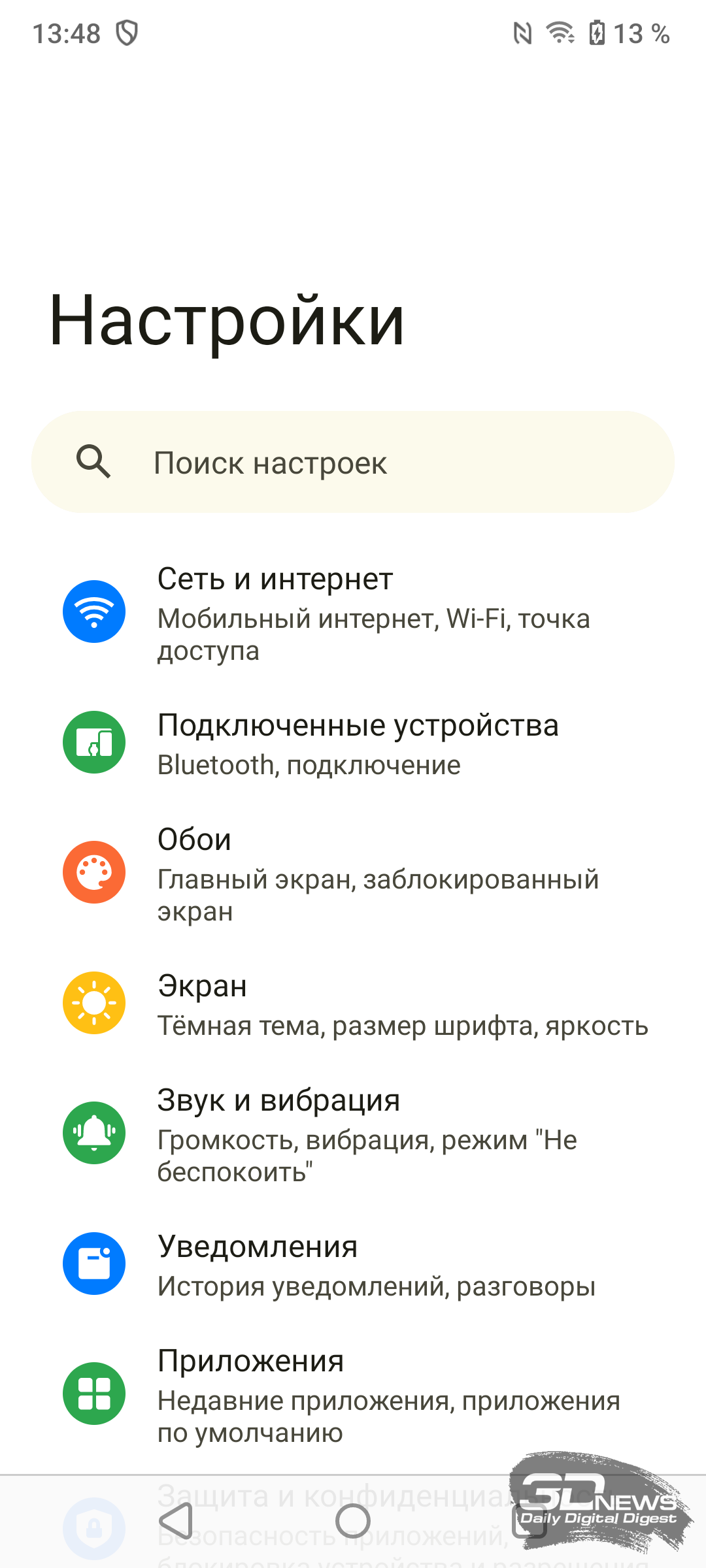Open Подключенные устройства
706x1568 pixels.
click(353, 743)
